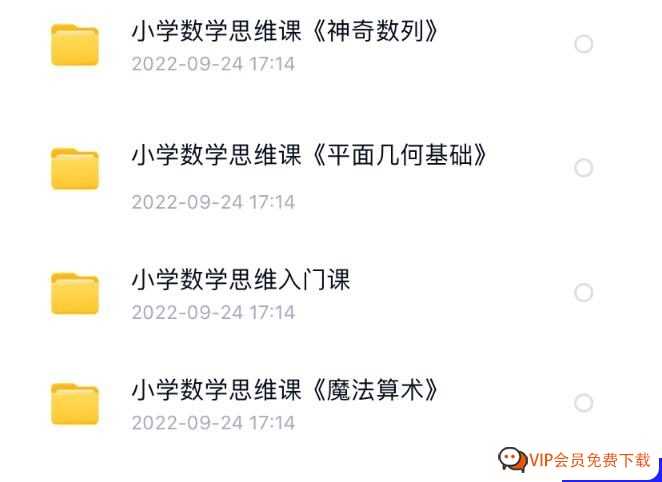Tick the circle for 小学数学思维入门课
Image resolution: width=662 pixels, height=482 pixels.
(584, 292)
